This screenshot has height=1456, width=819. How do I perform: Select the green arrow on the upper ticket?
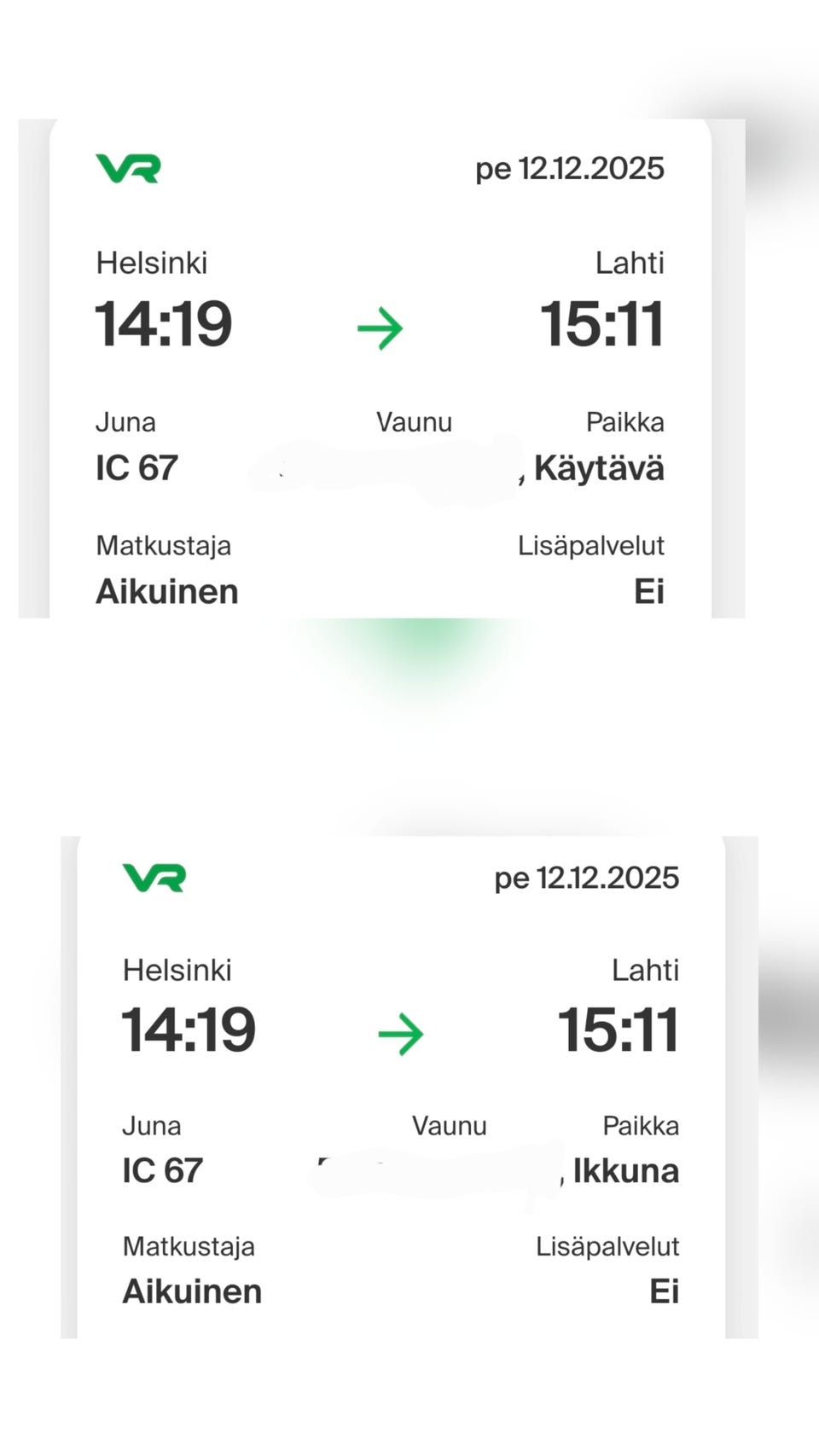pos(380,328)
